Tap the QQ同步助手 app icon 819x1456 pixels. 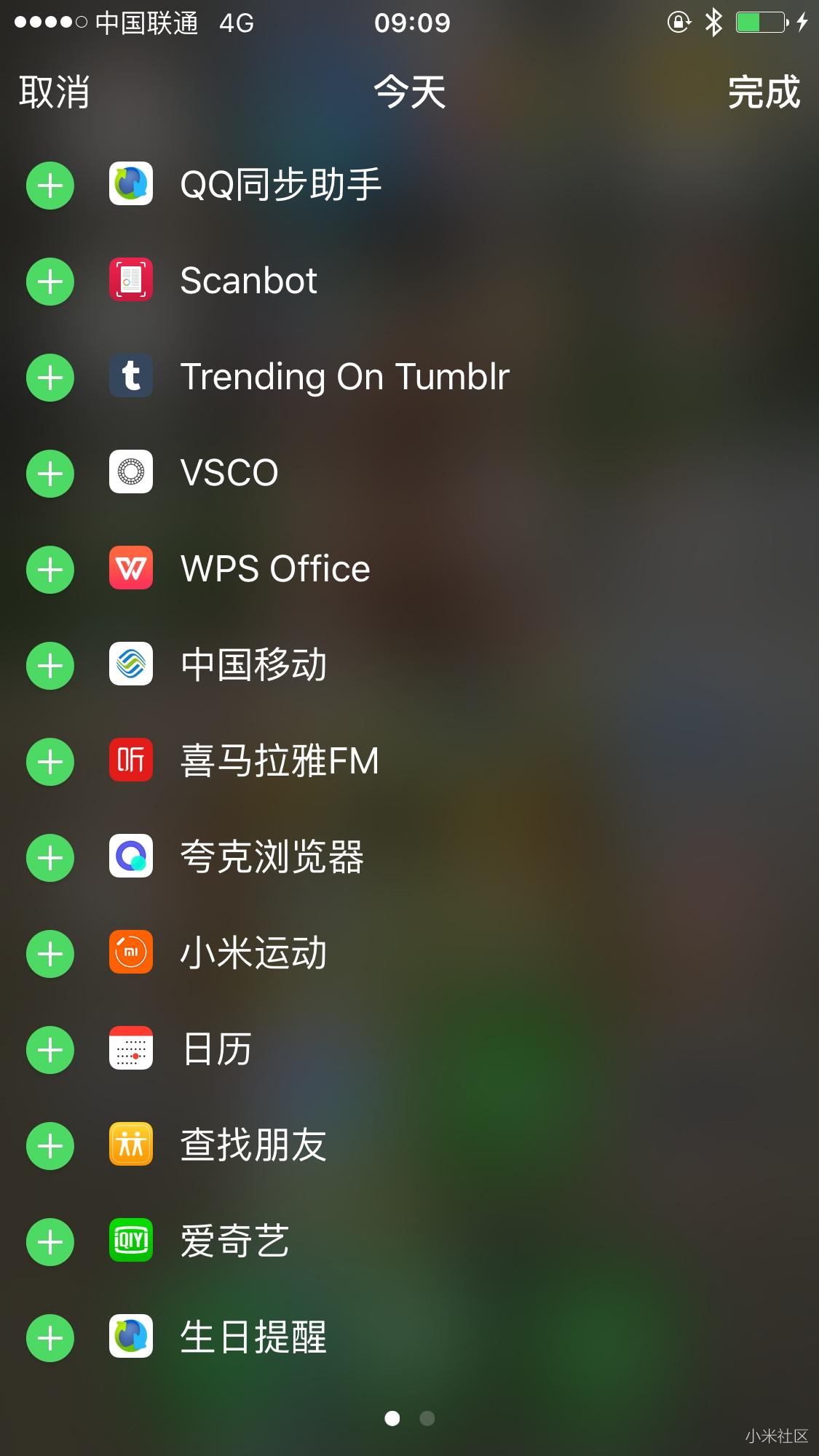pyautogui.click(x=131, y=184)
